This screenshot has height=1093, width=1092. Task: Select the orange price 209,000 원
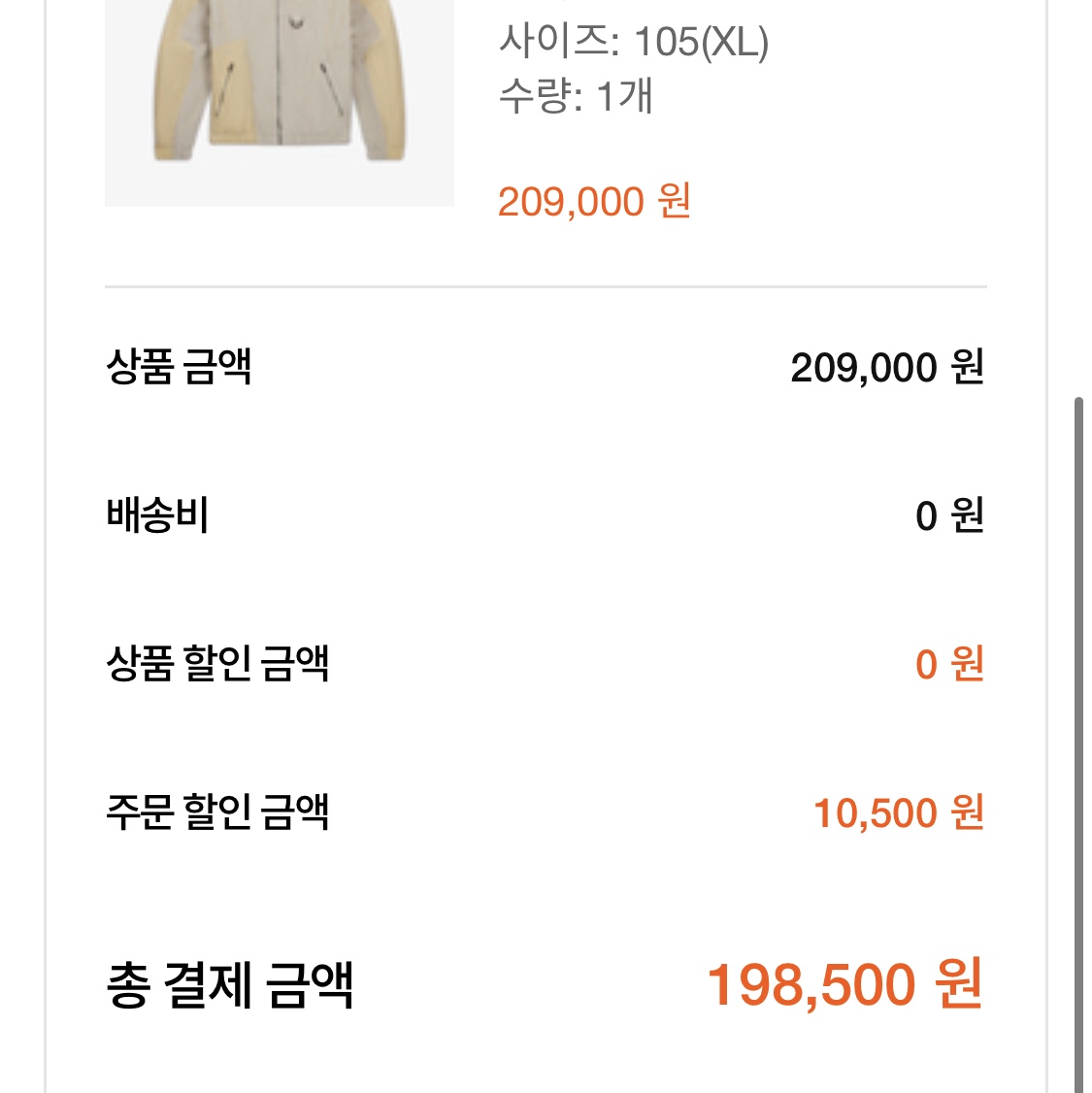tap(596, 201)
